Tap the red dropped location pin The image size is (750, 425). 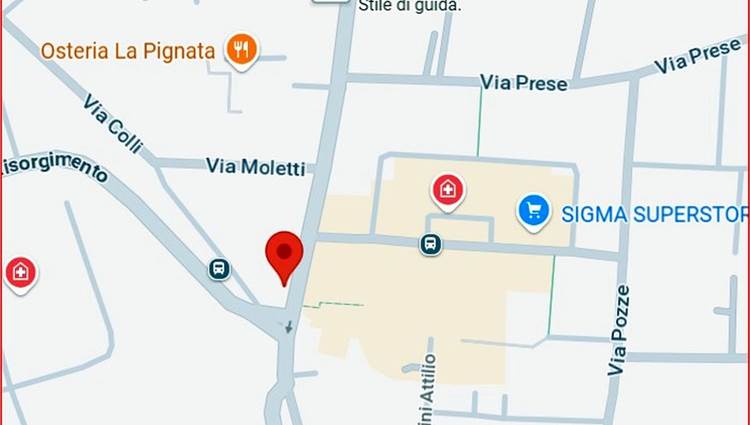point(285,254)
